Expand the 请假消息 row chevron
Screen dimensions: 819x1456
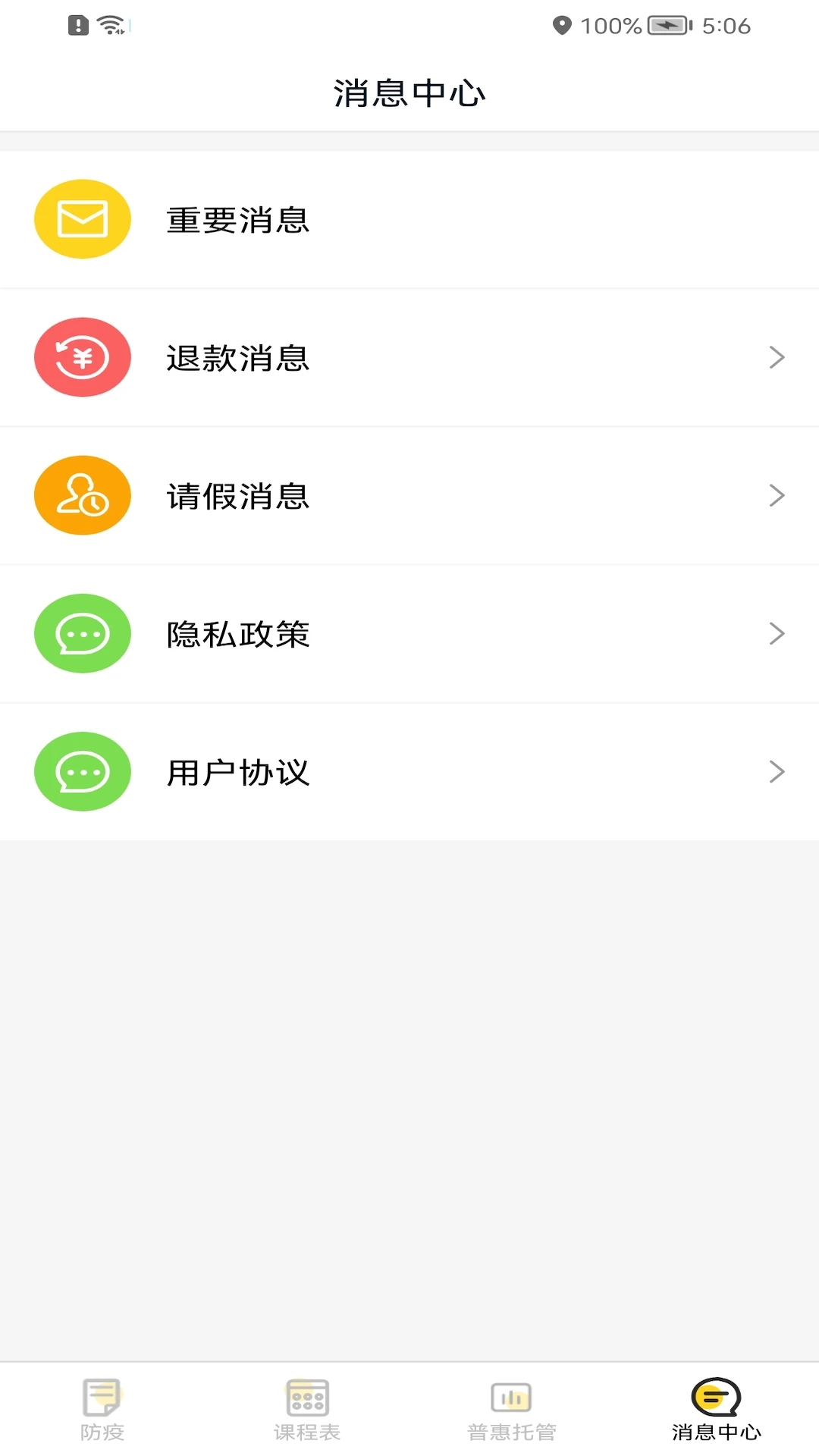[x=777, y=494]
